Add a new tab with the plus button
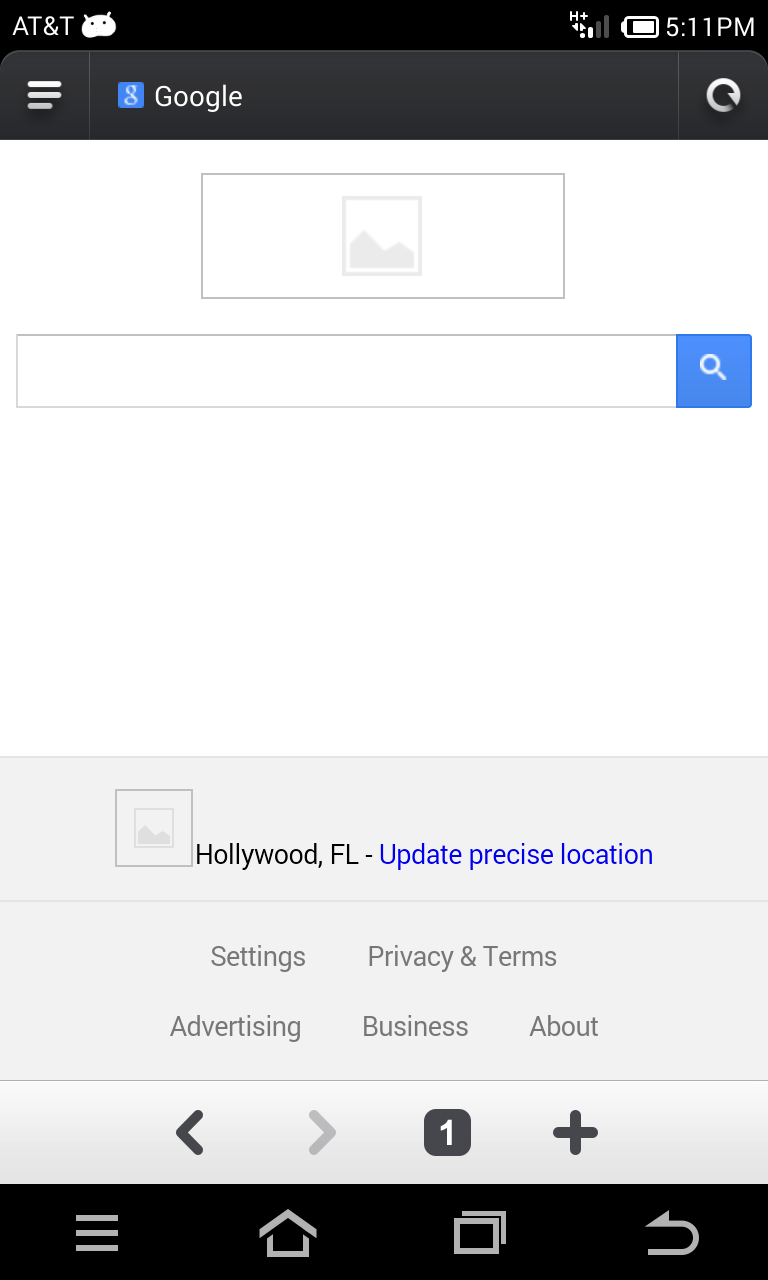Image resolution: width=768 pixels, height=1280 pixels. [575, 1133]
